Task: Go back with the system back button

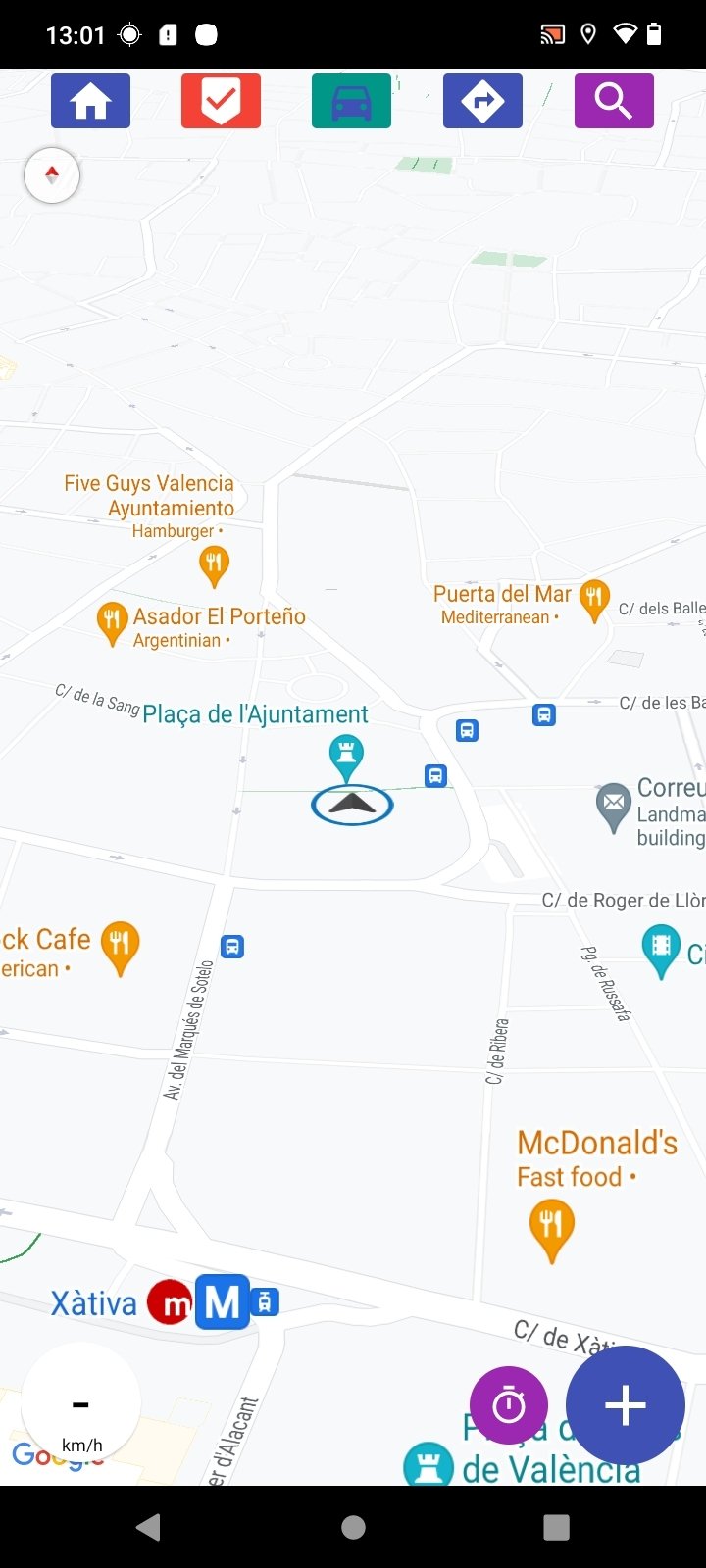Action: click(148, 1527)
